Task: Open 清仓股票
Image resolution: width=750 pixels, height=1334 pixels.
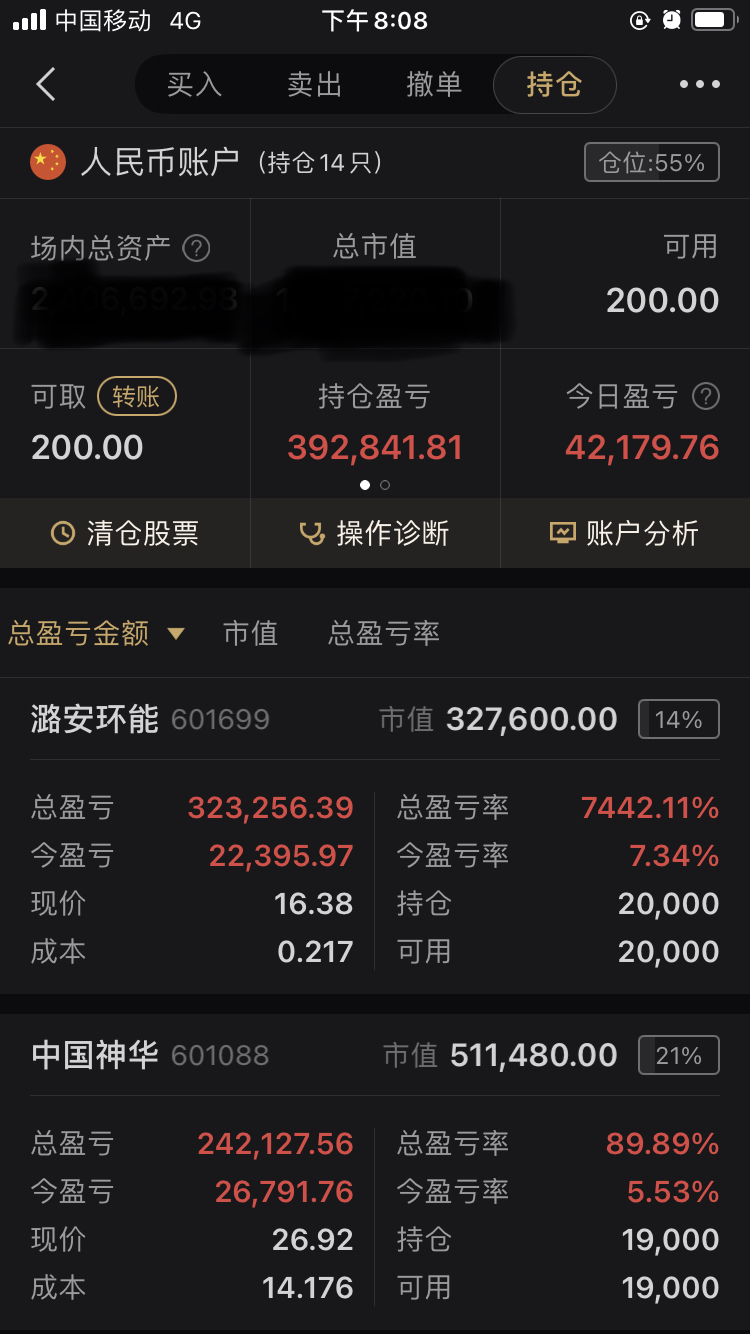Action: coord(125,533)
